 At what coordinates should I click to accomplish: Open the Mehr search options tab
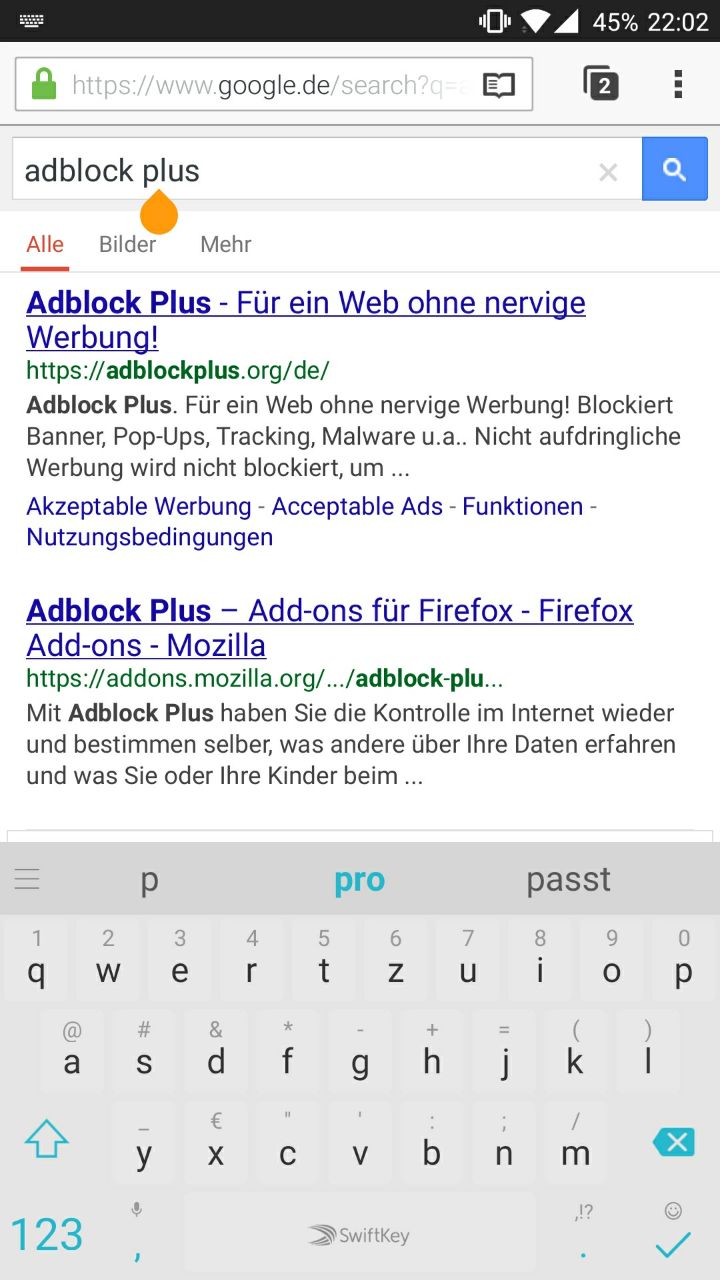(x=226, y=244)
